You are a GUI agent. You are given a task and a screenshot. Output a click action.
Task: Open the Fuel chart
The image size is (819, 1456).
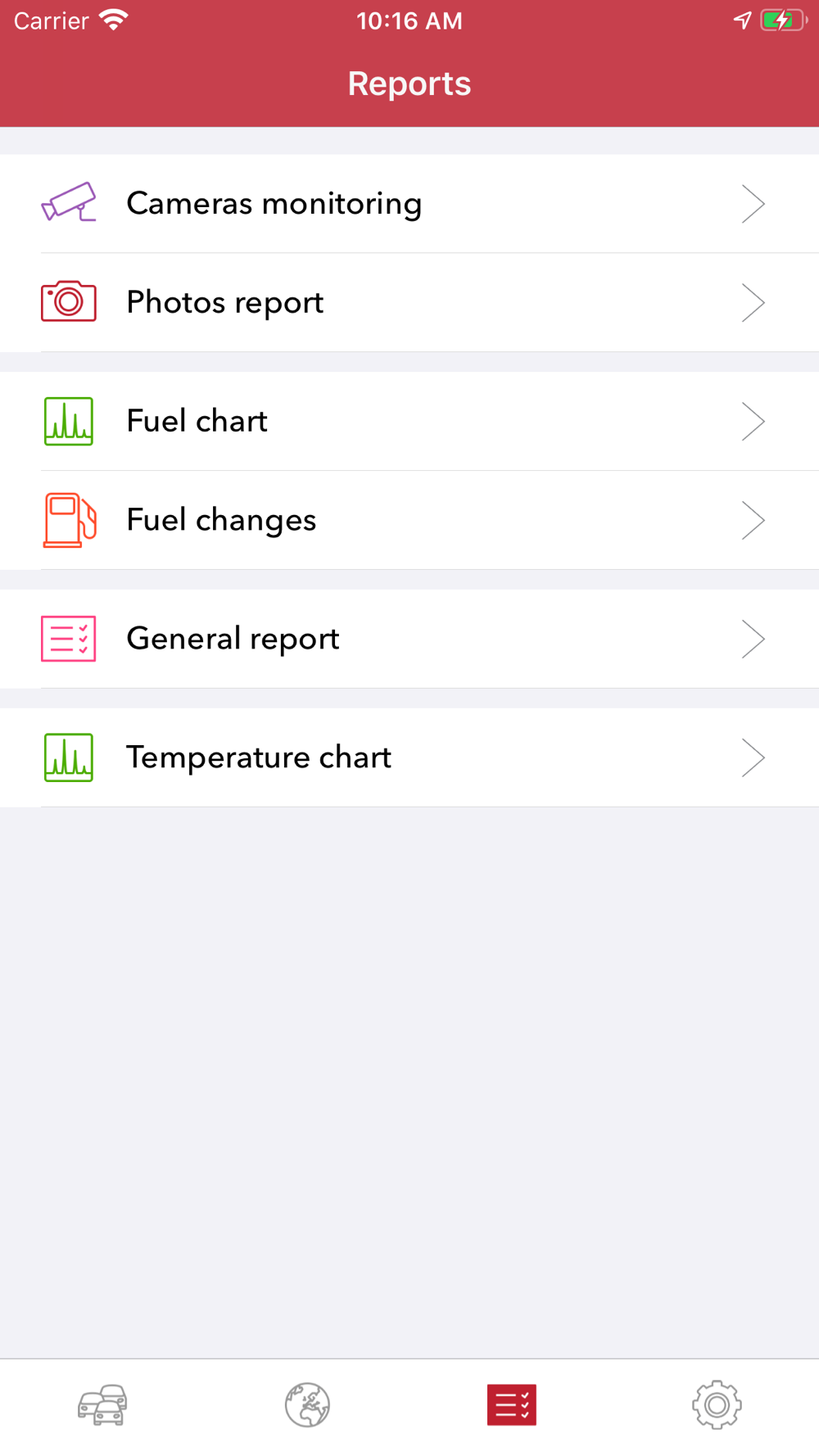[409, 422]
